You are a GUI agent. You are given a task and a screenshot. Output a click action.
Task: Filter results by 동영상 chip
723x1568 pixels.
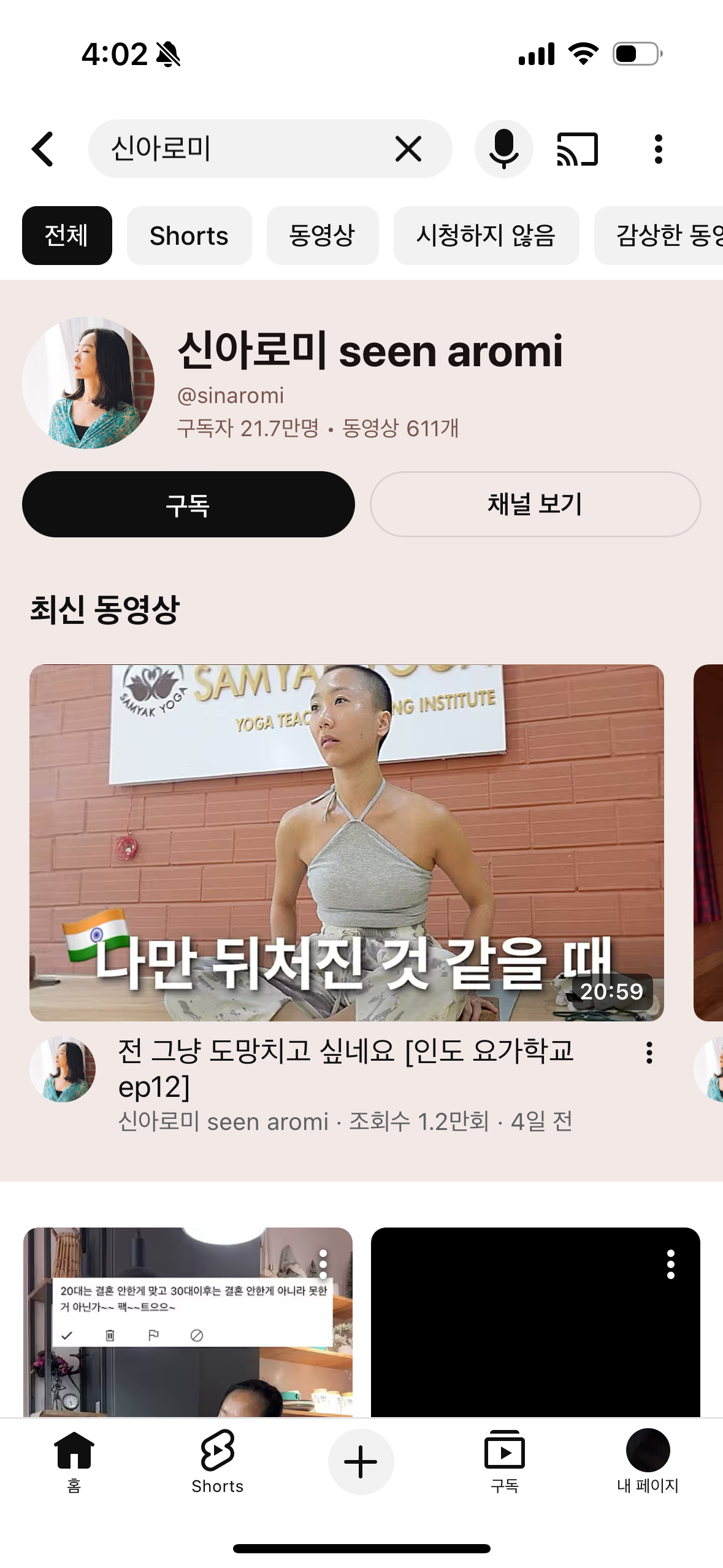322,236
